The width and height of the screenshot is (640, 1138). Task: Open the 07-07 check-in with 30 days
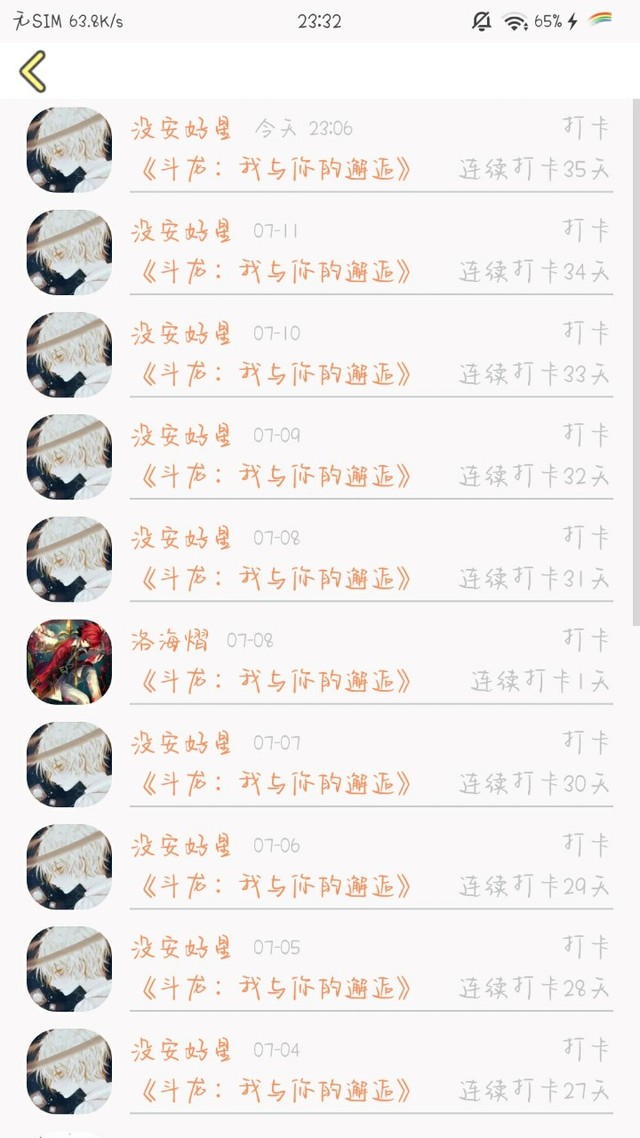click(320, 764)
